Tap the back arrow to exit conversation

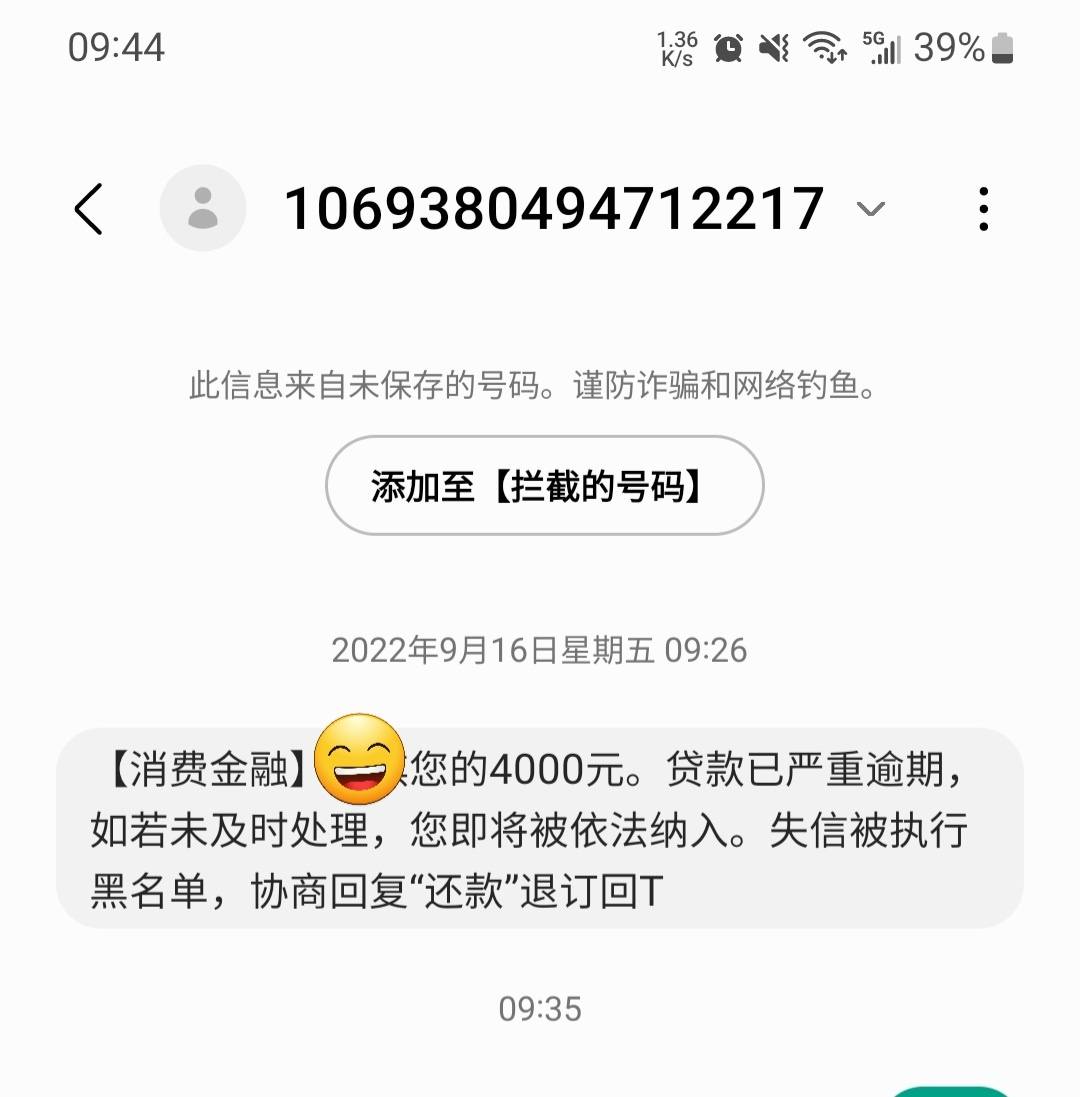89,208
